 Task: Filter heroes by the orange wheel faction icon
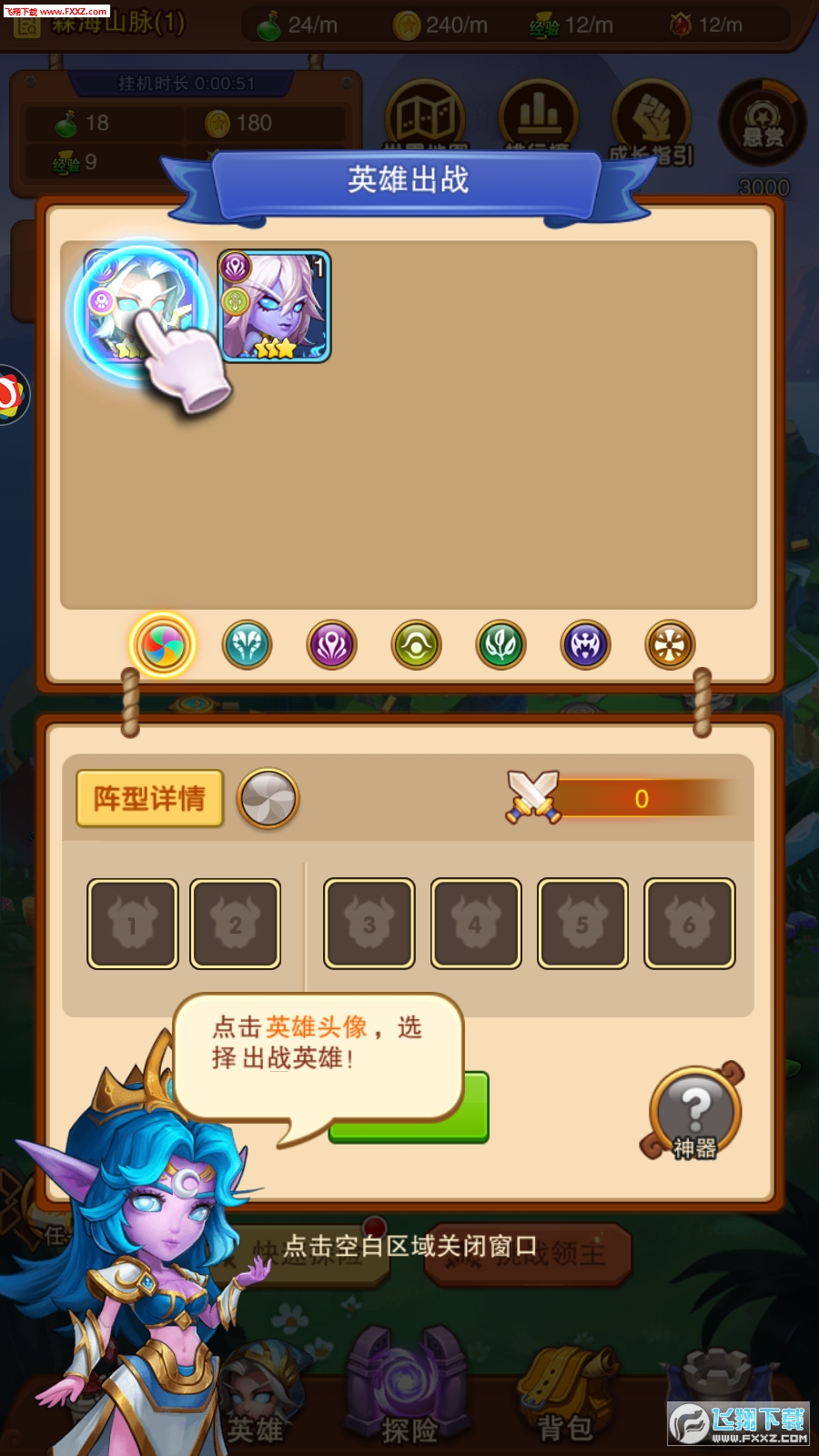coord(670,645)
